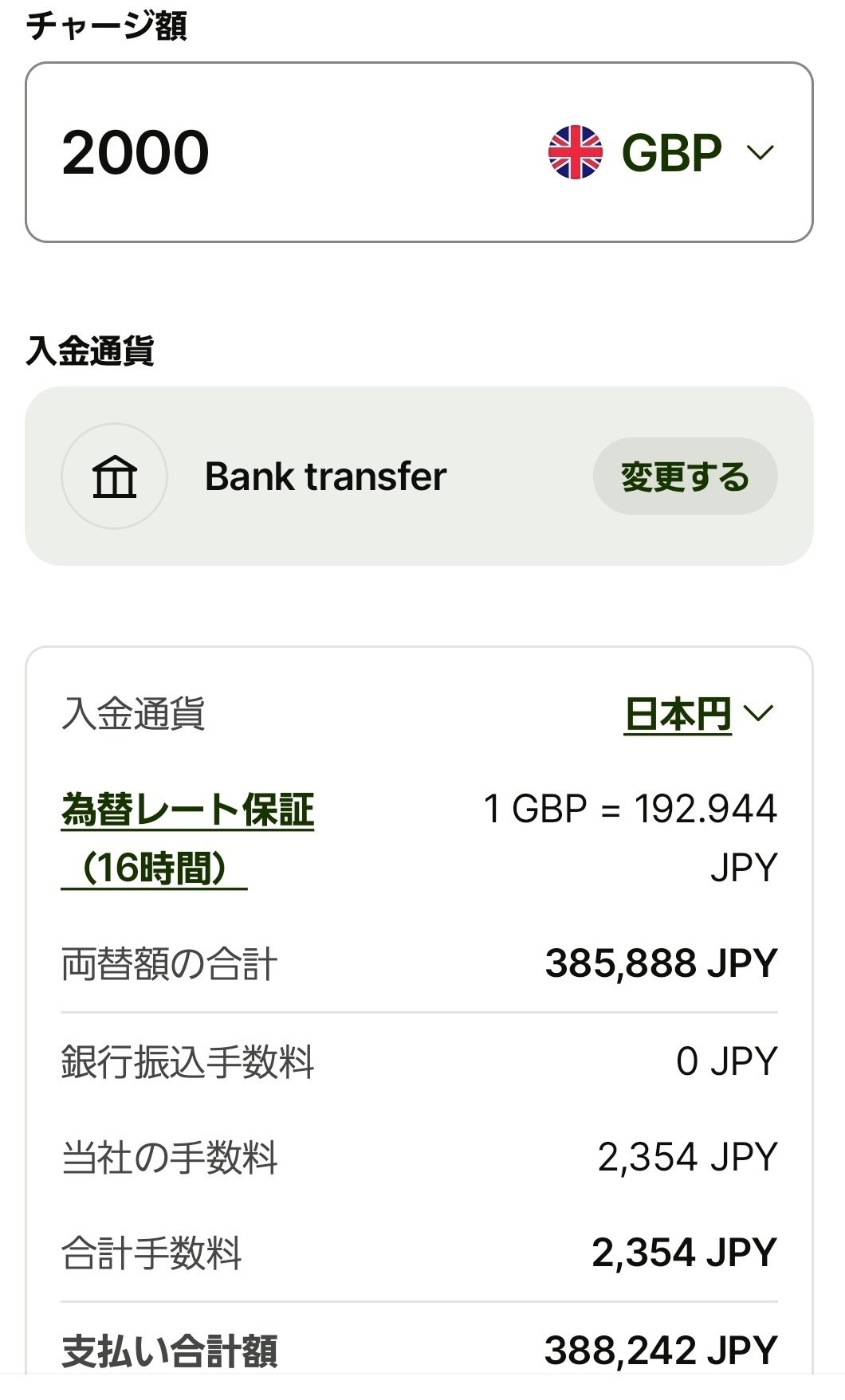Select the bank building icon

tap(114, 476)
